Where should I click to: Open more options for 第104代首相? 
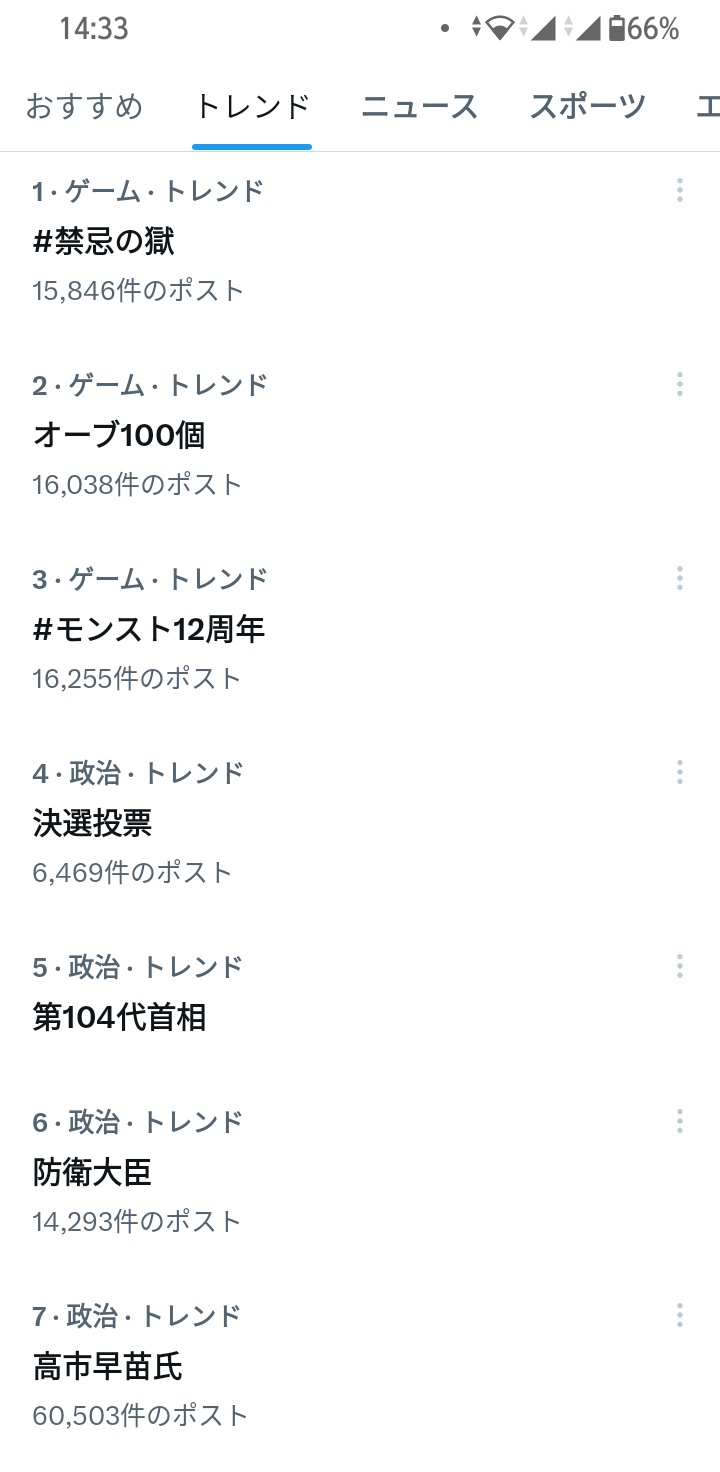click(x=679, y=966)
